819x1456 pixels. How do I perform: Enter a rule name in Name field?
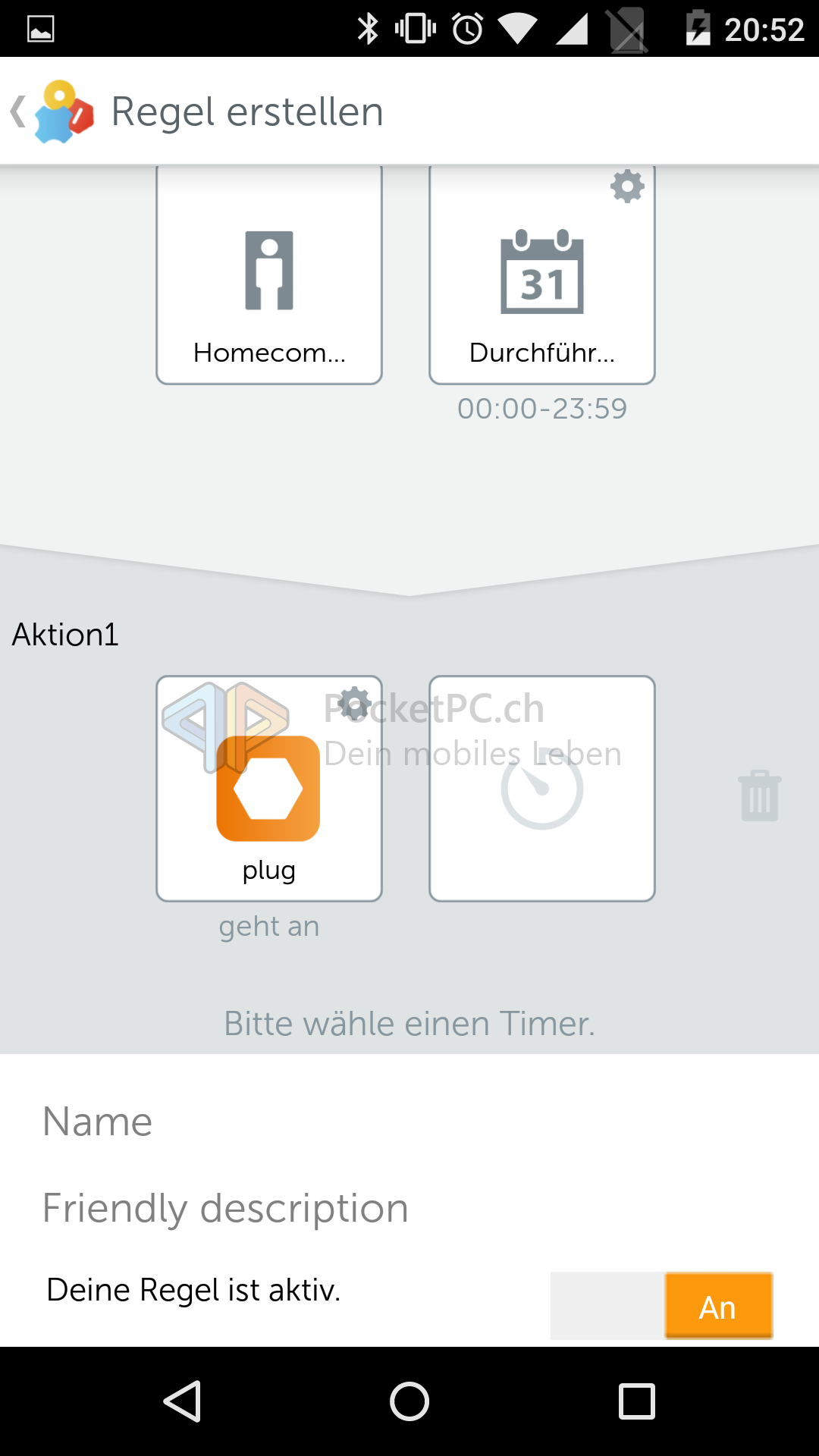(409, 1122)
